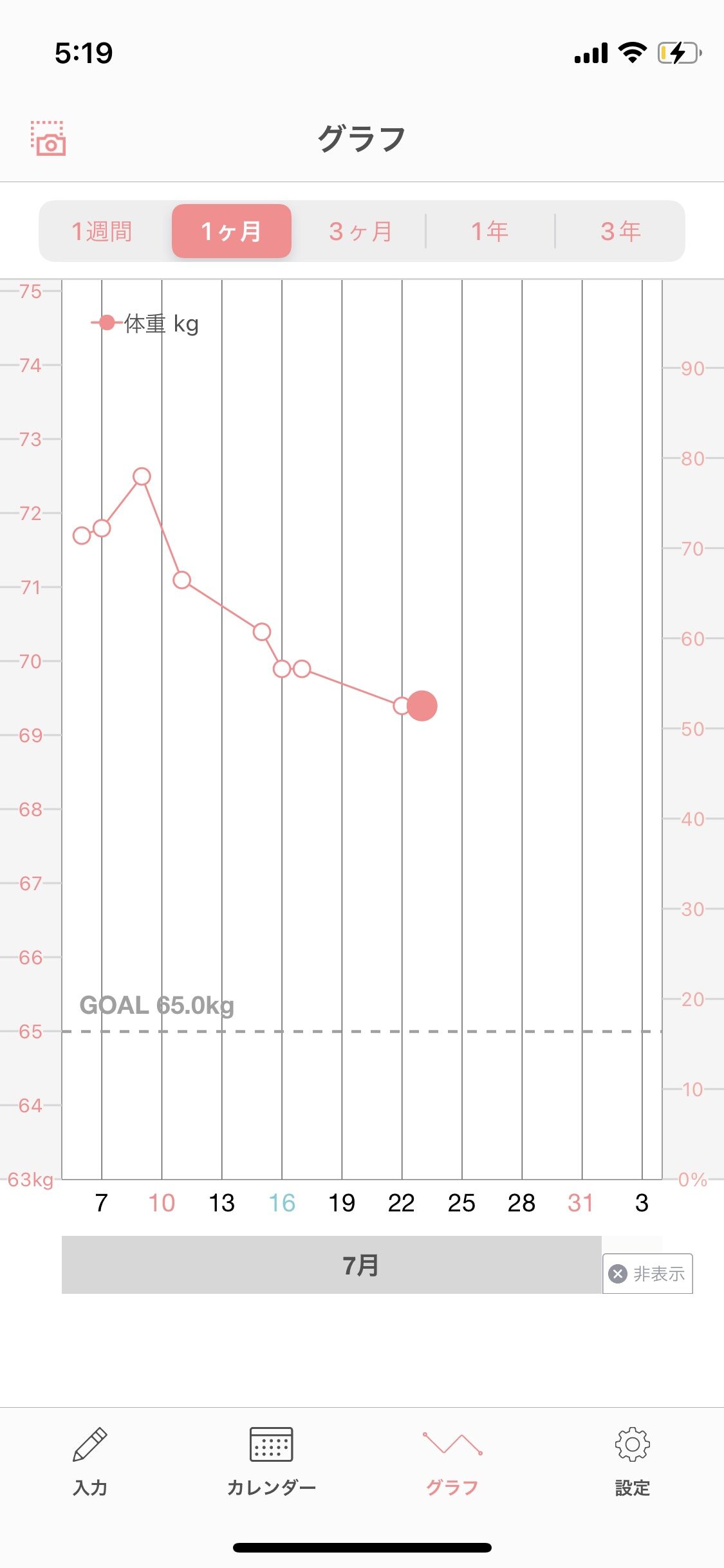Viewport: 724px width, 1568px height.
Task: Select the 1ヶ月 range tab
Action: click(x=232, y=231)
